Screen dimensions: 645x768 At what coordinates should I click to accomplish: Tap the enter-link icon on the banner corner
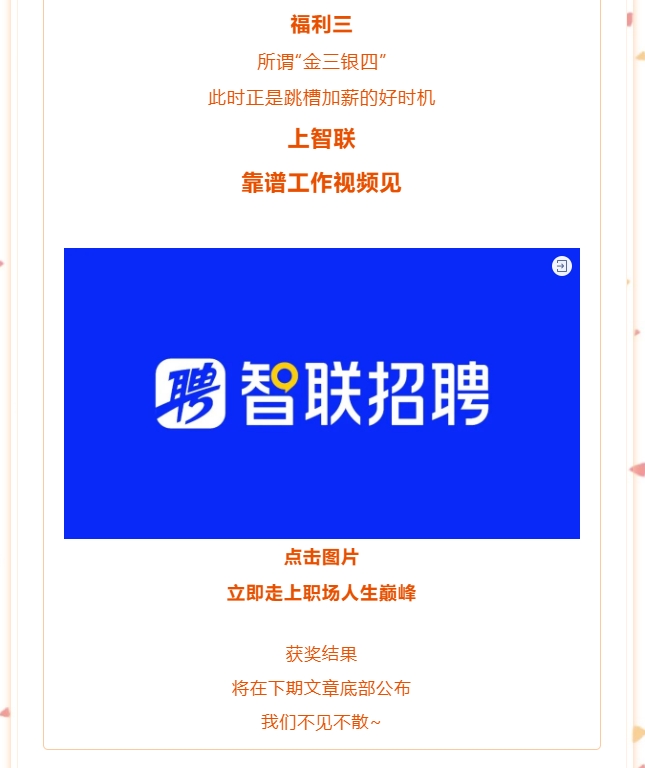(562, 266)
